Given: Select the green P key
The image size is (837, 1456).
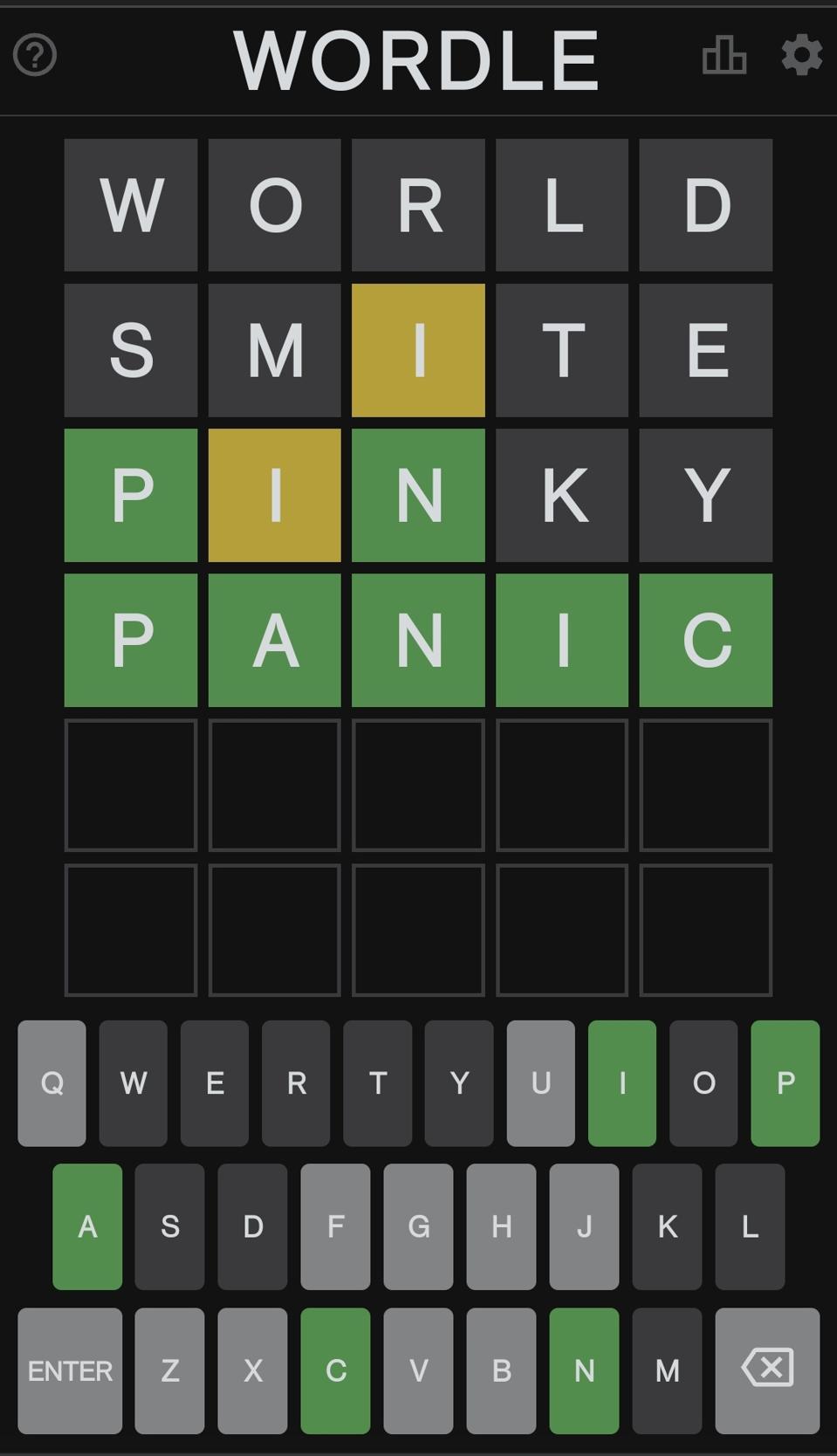Looking at the screenshot, I should (x=785, y=1083).
